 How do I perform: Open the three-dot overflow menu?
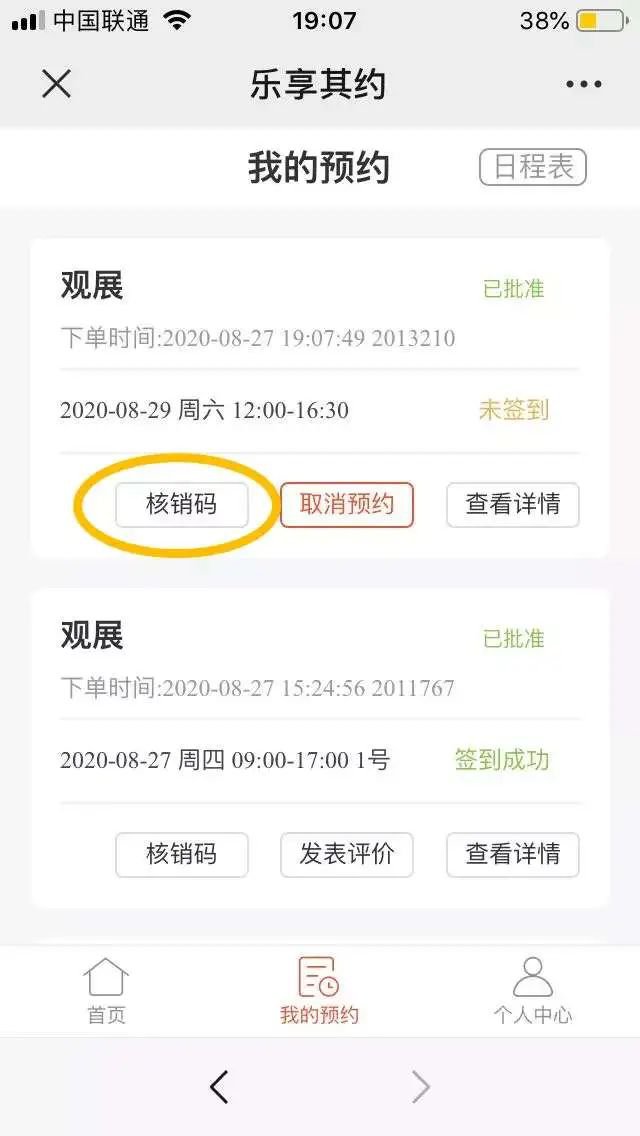(x=583, y=84)
